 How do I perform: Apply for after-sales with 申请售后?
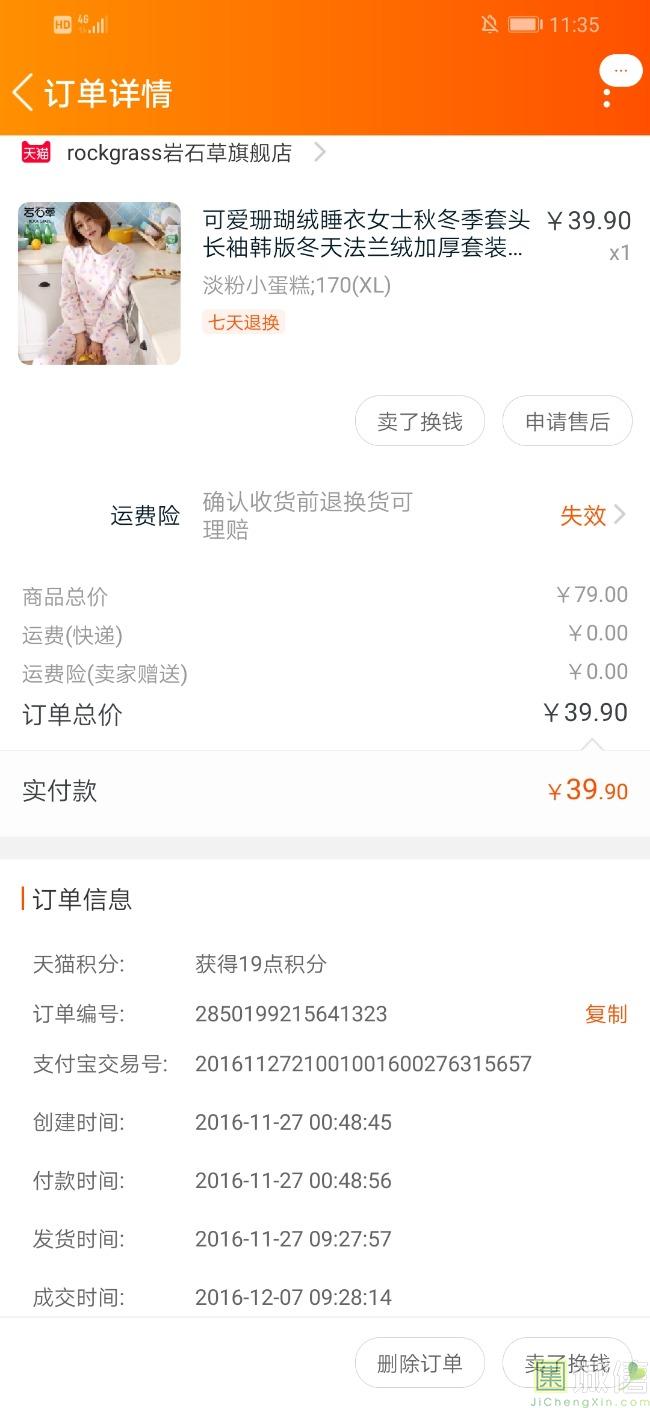567,422
